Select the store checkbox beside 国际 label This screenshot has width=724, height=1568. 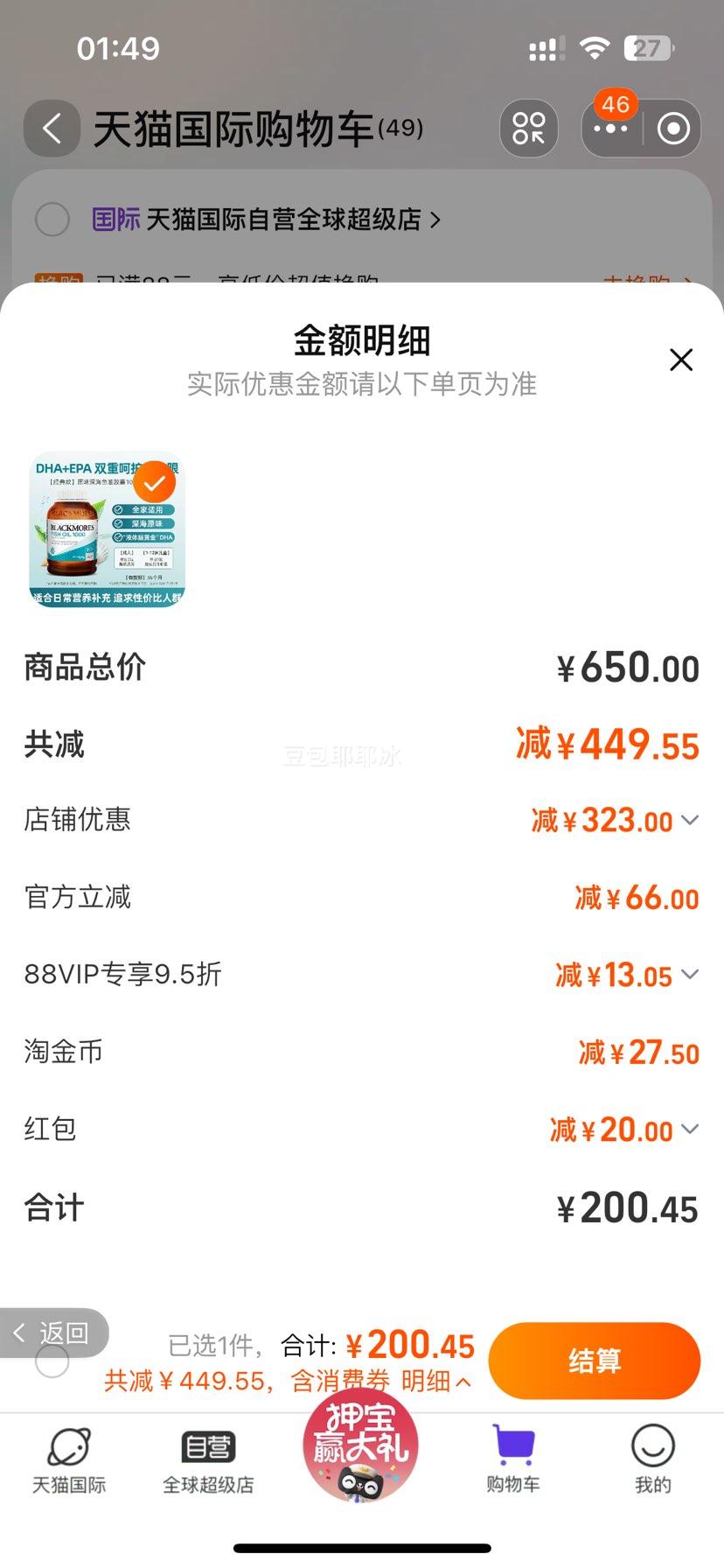pos(52,220)
